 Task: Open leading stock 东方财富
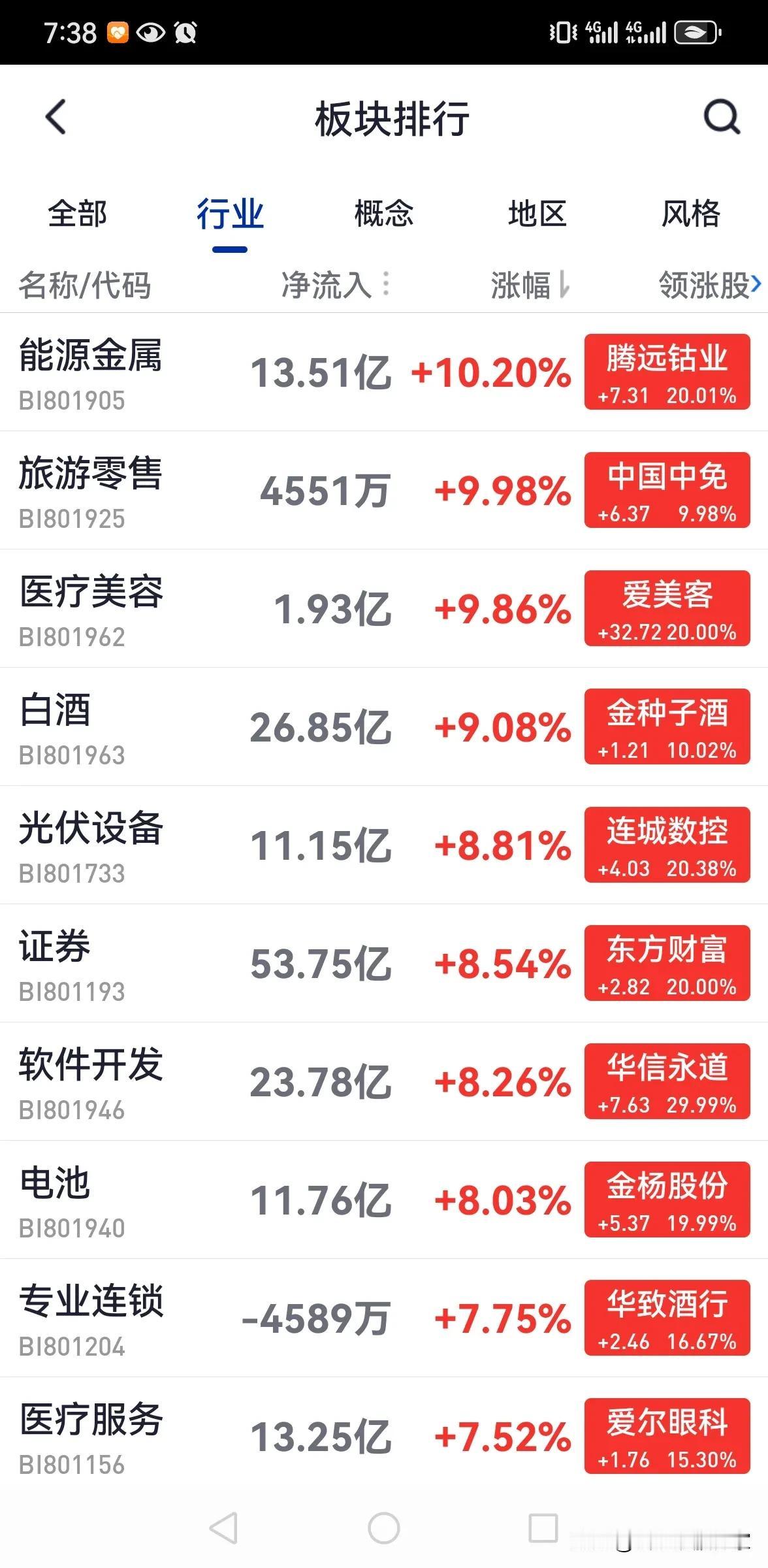pos(667,963)
